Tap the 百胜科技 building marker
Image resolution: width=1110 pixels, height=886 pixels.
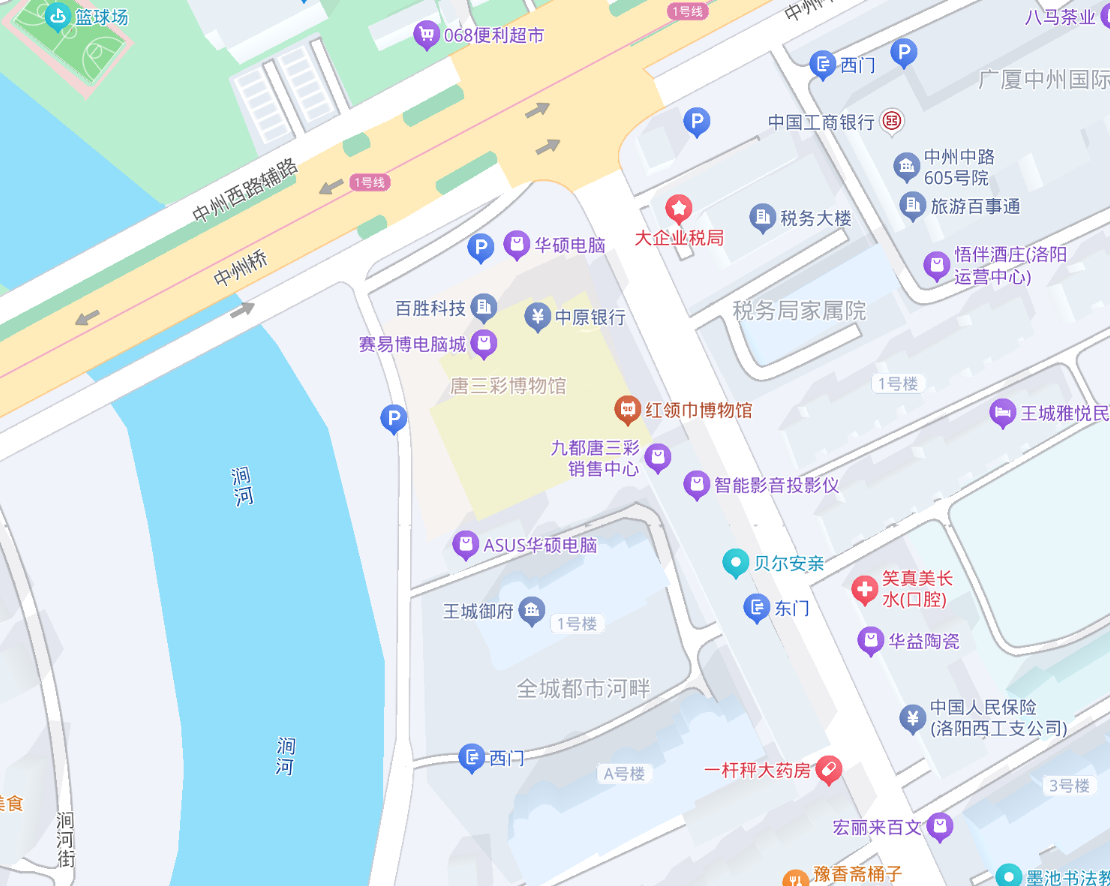tap(484, 307)
